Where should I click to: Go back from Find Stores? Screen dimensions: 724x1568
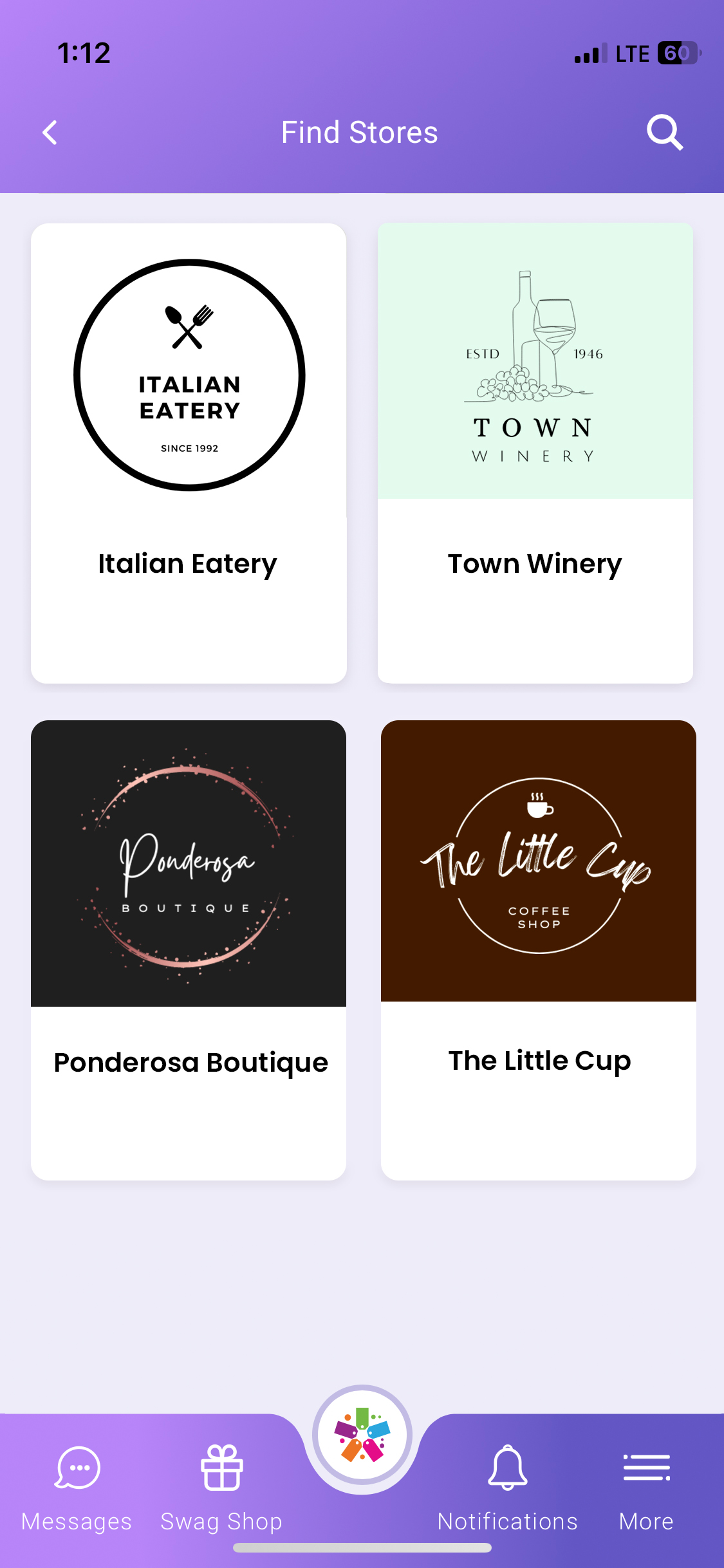[x=50, y=133]
